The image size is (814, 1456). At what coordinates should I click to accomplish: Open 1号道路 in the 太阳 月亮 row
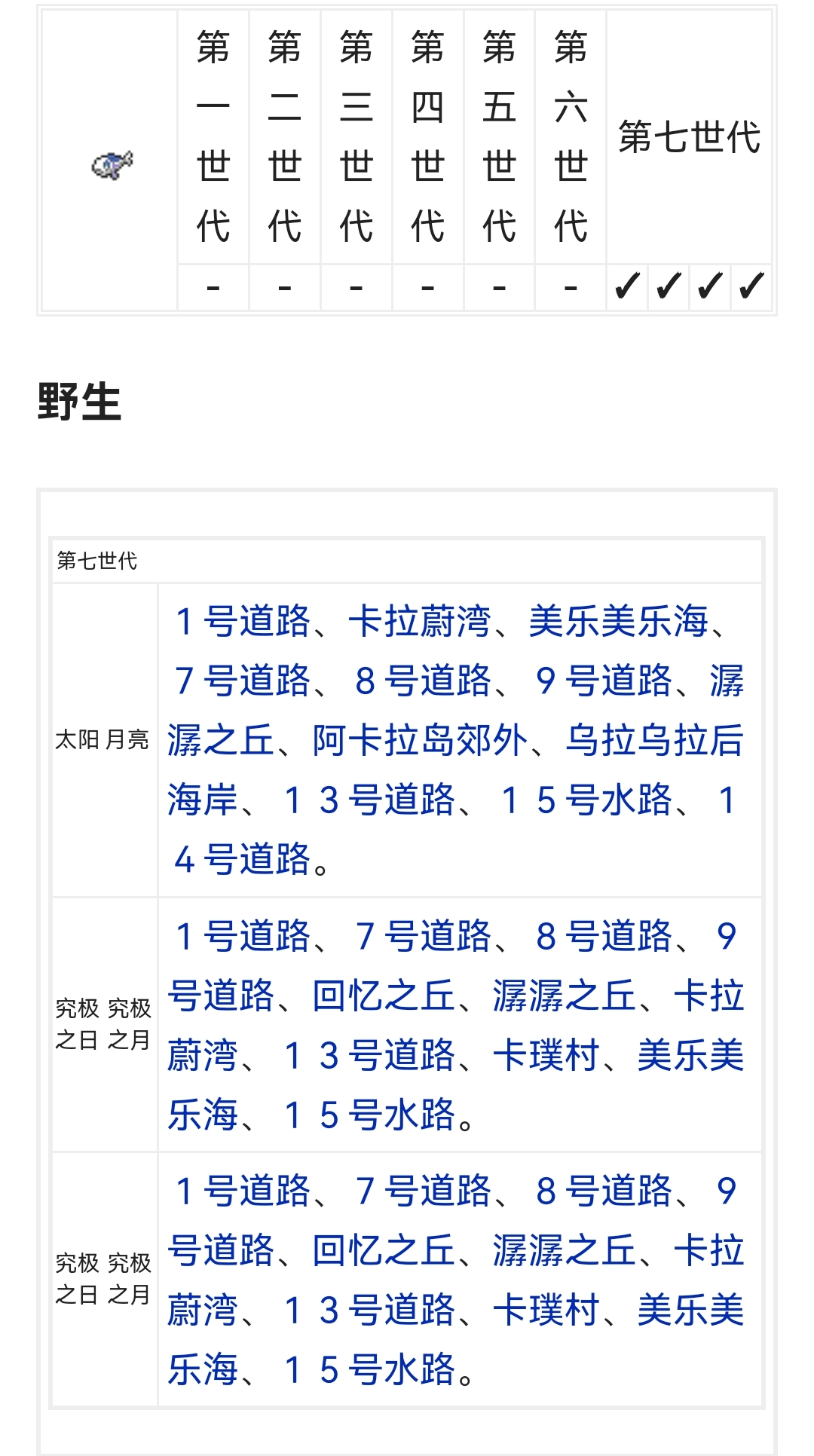(242, 621)
